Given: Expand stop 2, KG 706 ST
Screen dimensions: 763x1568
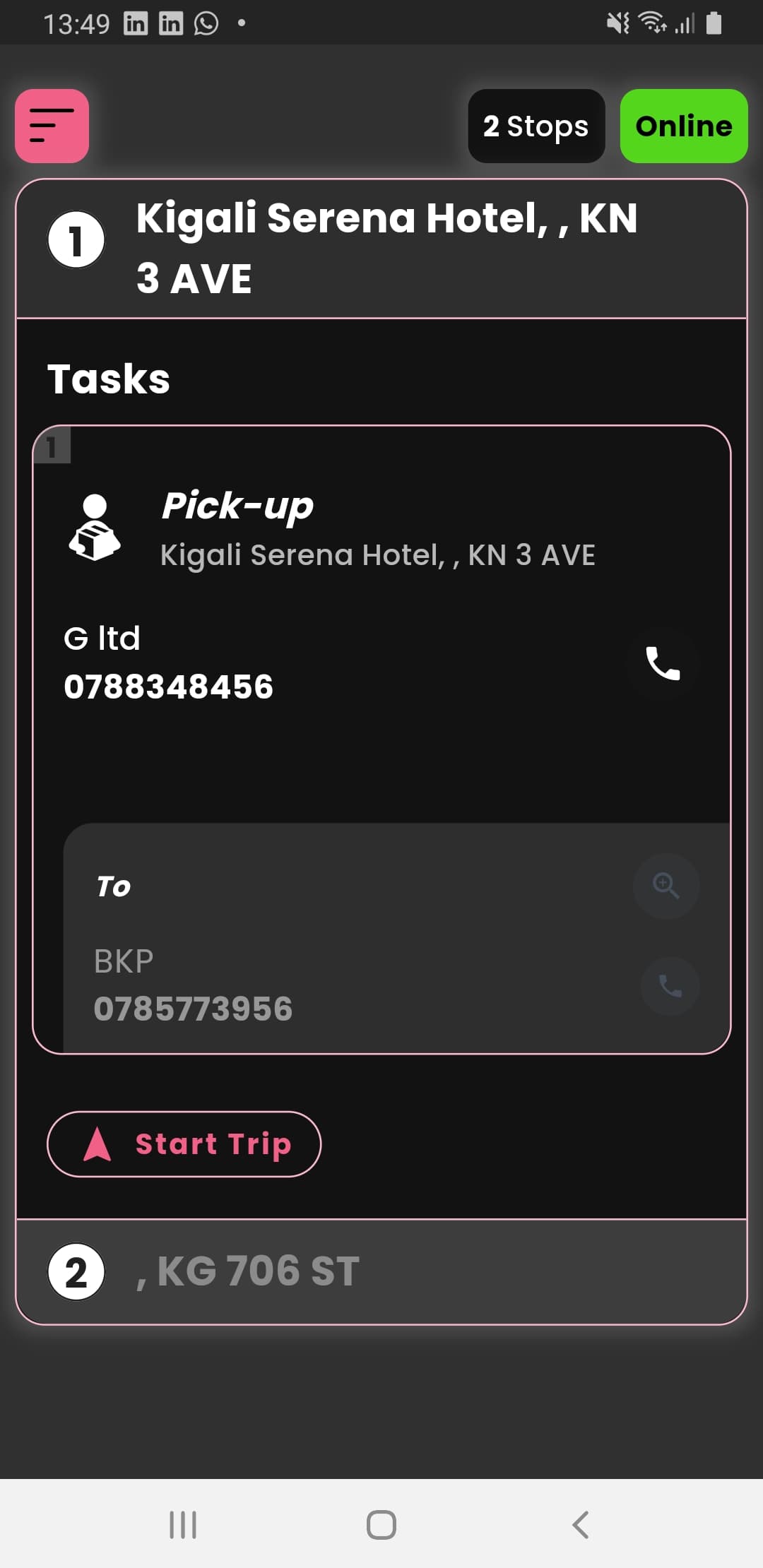Looking at the screenshot, I should 381,1271.
